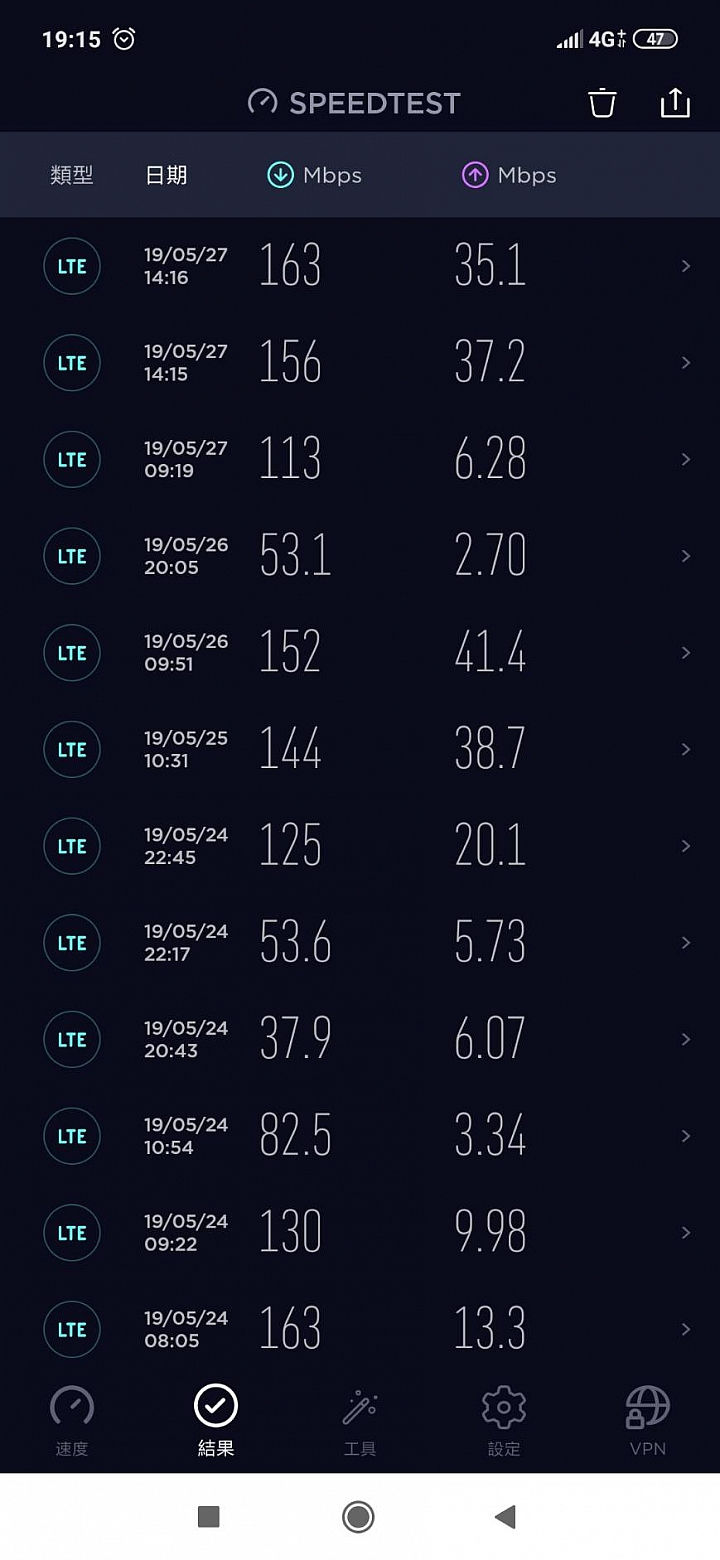Viewport: 720px width, 1560px height.
Task: Open the 19/05/24 08:05 test result
Action: click(x=360, y=1329)
